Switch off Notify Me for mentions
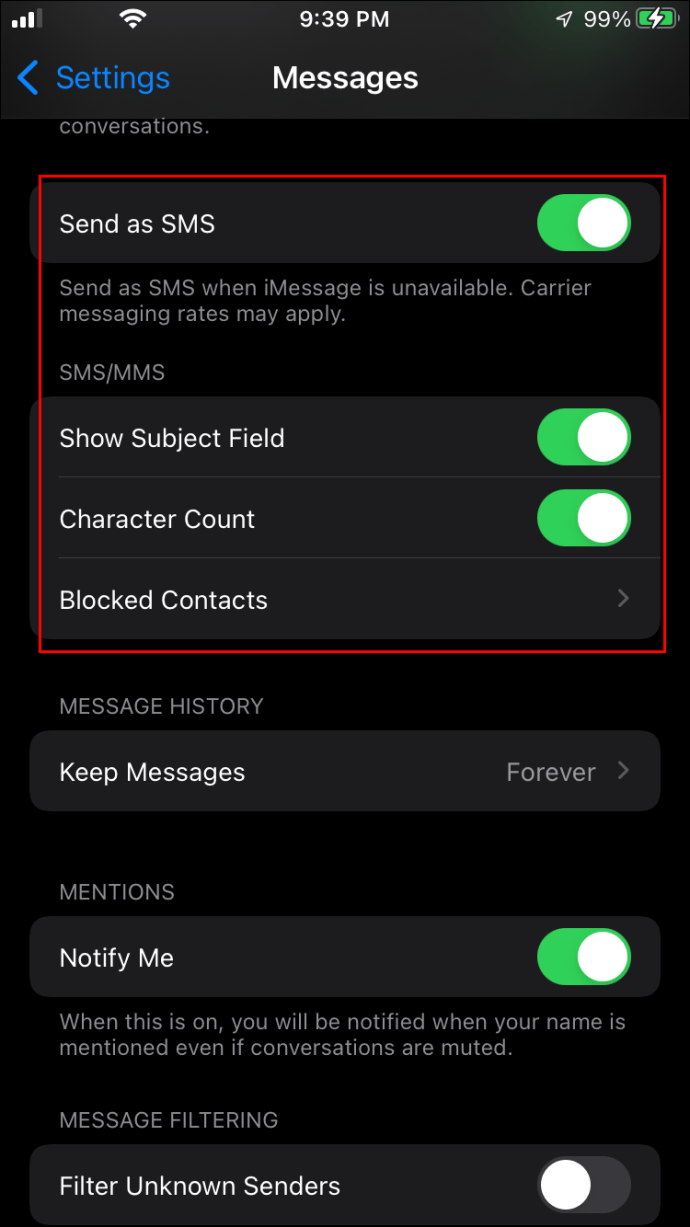690x1227 pixels. point(584,957)
